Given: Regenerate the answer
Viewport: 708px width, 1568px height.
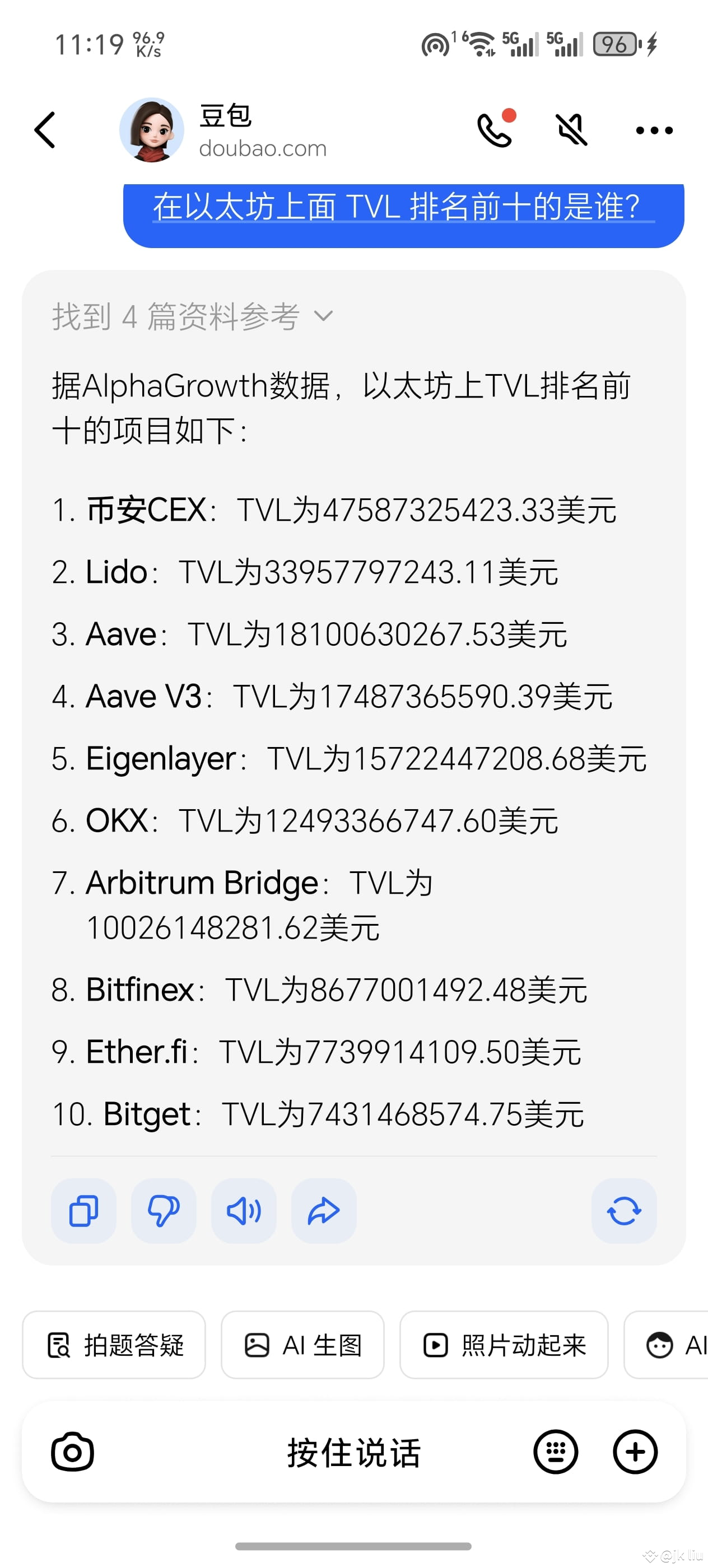Looking at the screenshot, I should click(623, 1210).
